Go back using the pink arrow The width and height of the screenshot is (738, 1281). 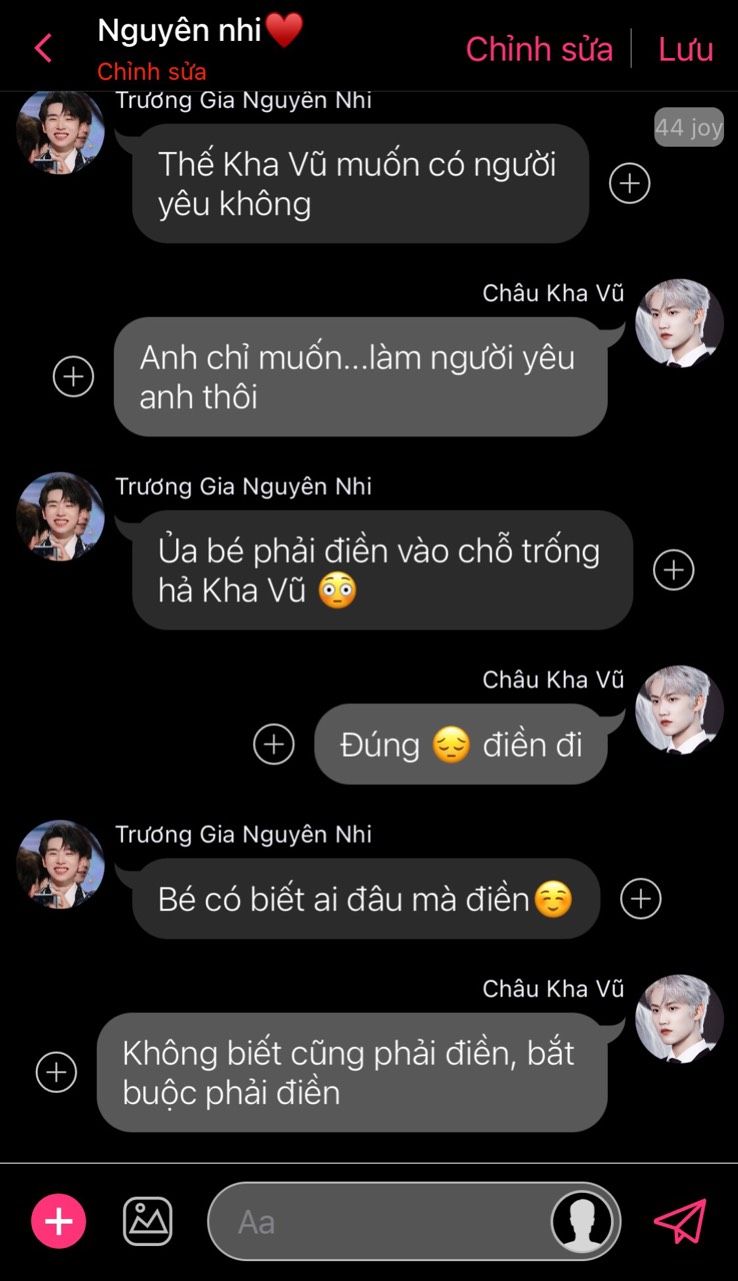point(43,48)
